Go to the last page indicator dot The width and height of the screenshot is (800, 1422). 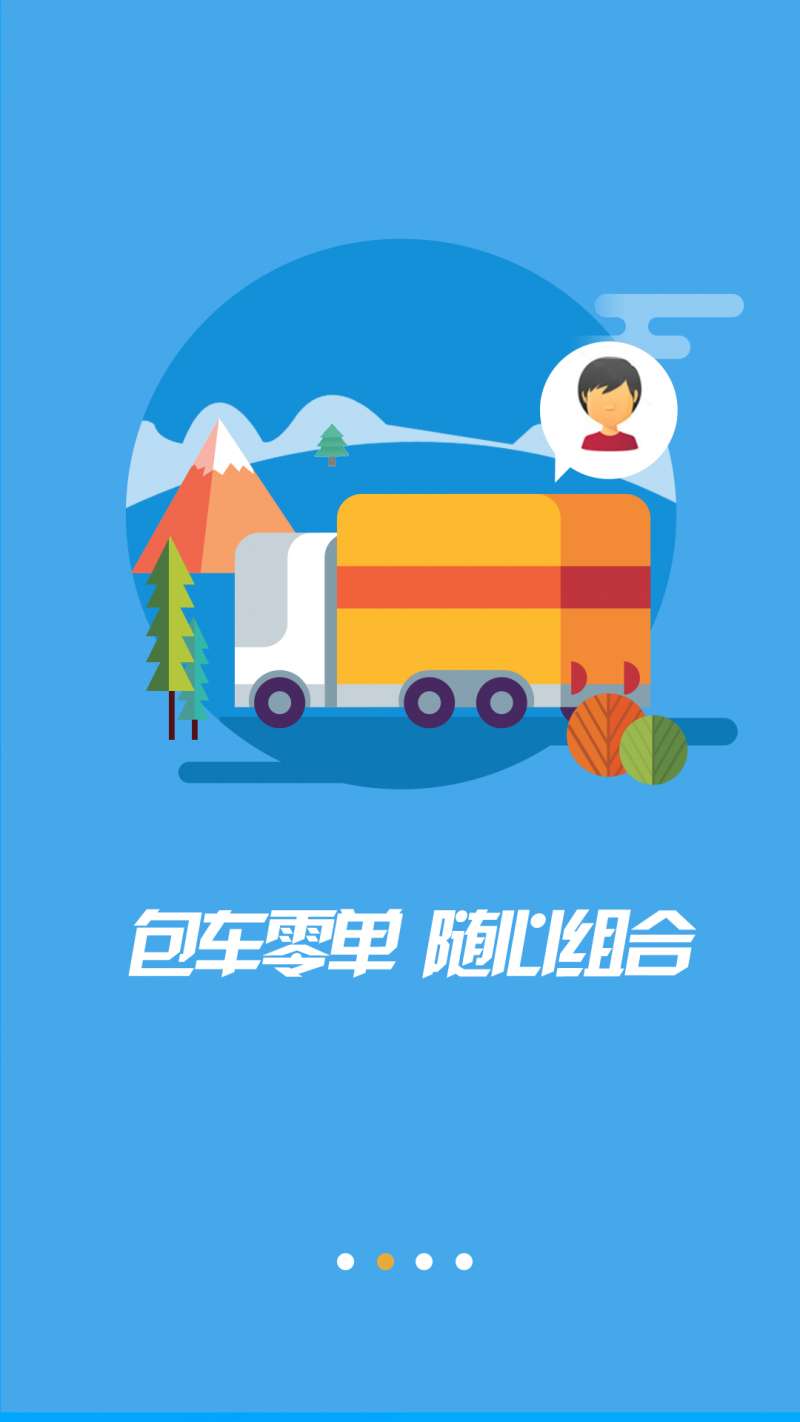click(x=464, y=1261)
